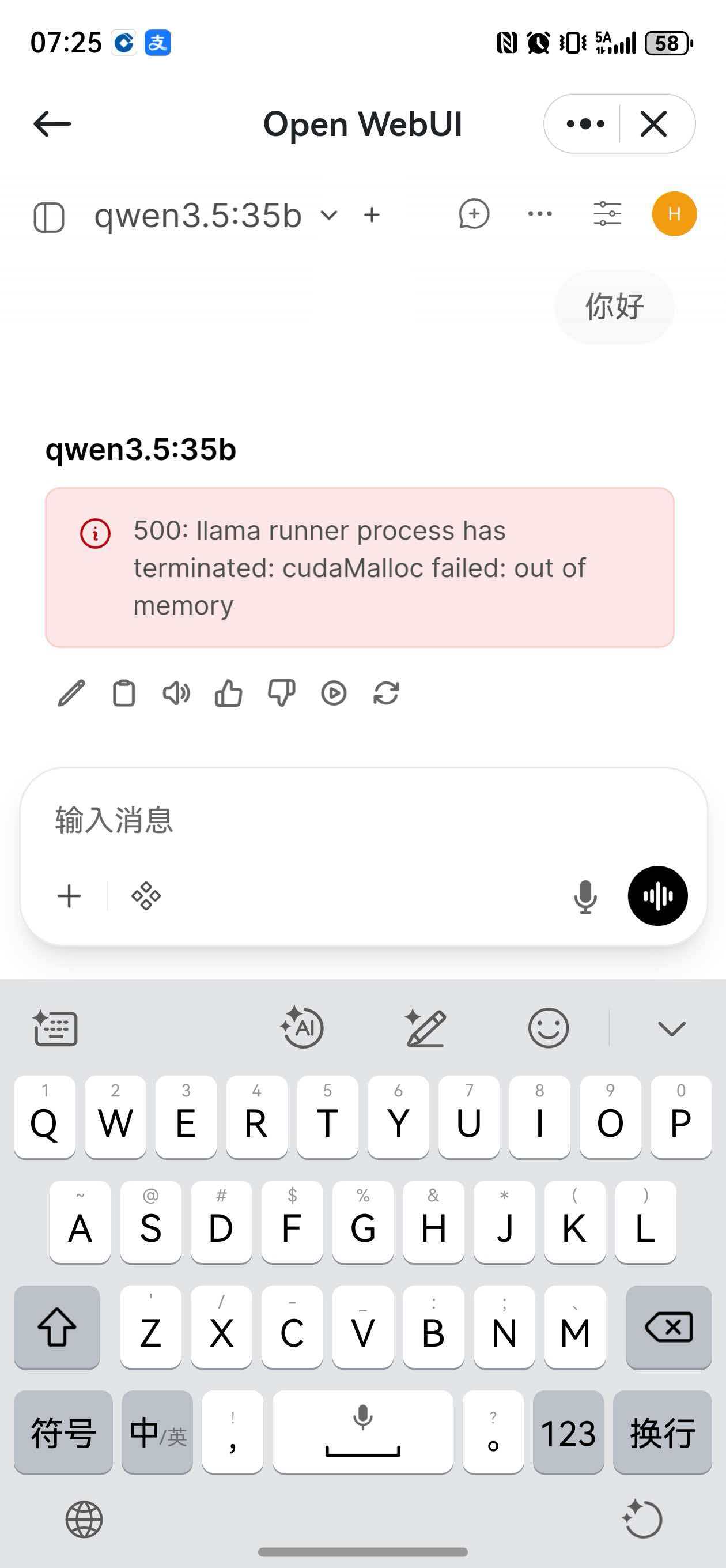Screen dimensions: 726x1568
Task: Start voice call mode
Action: [657, 896]
